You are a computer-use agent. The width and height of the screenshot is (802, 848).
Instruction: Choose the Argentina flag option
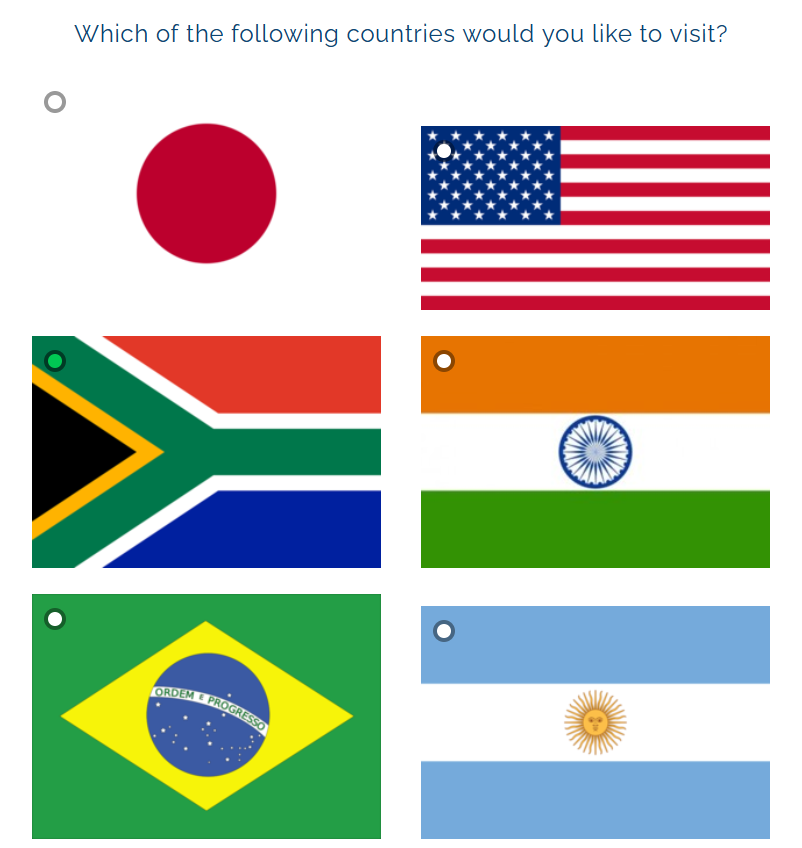pos(444,631)
